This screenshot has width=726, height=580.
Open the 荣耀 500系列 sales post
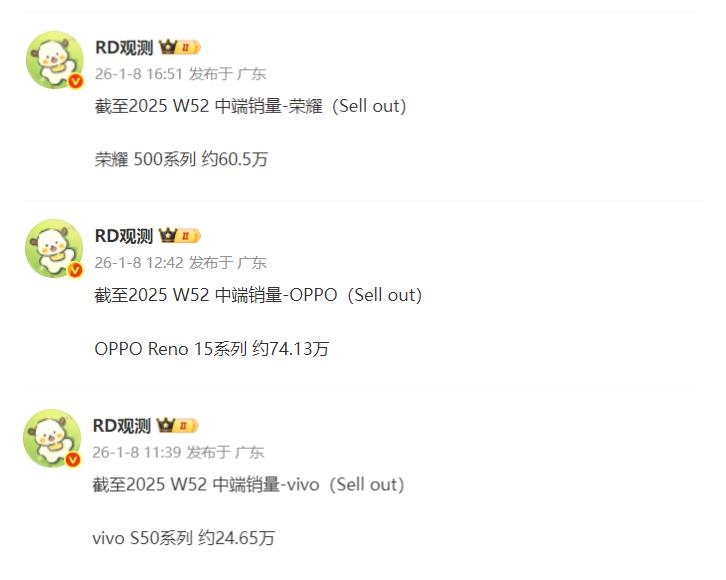(250, 106)
